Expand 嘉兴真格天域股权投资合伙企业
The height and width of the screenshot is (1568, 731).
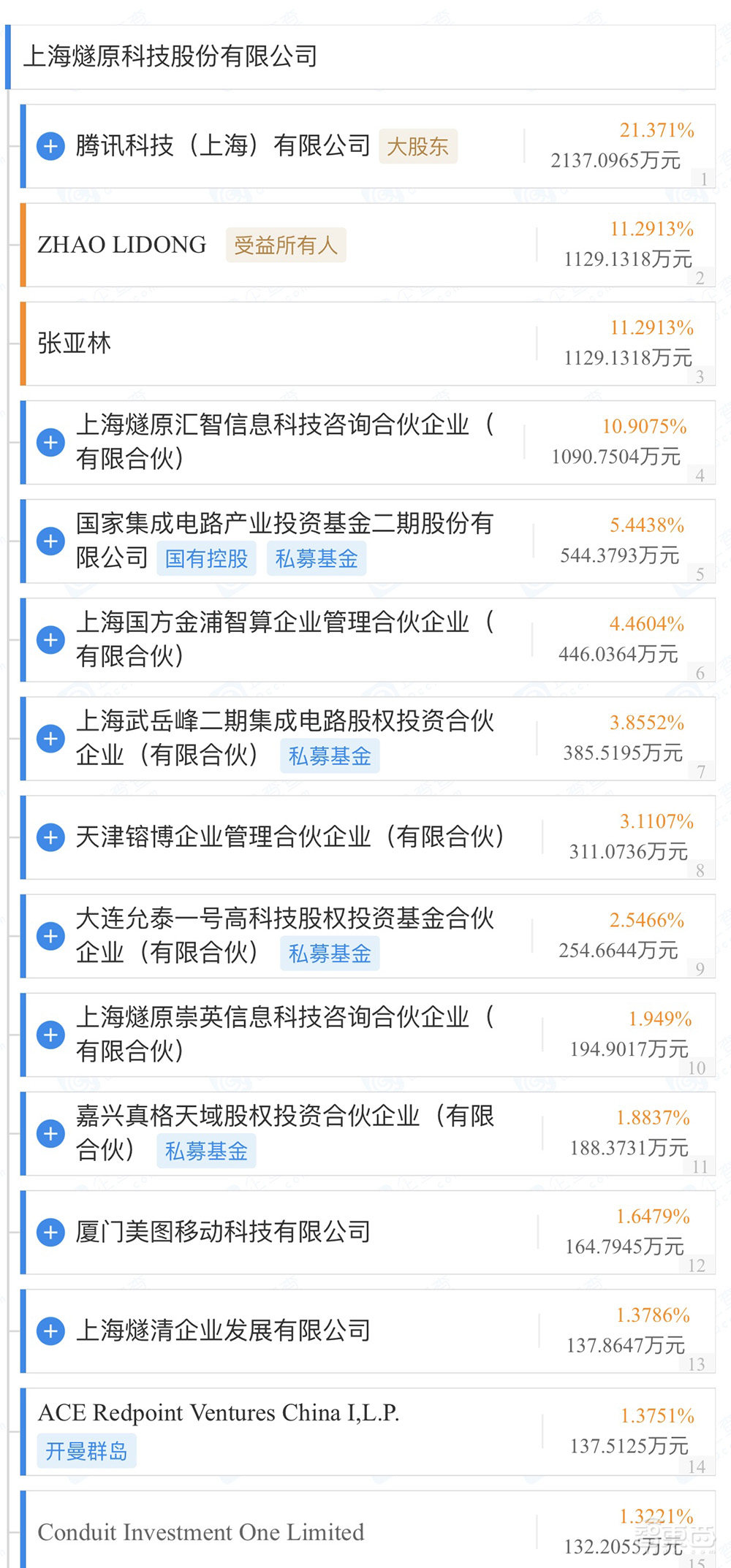50,1133
